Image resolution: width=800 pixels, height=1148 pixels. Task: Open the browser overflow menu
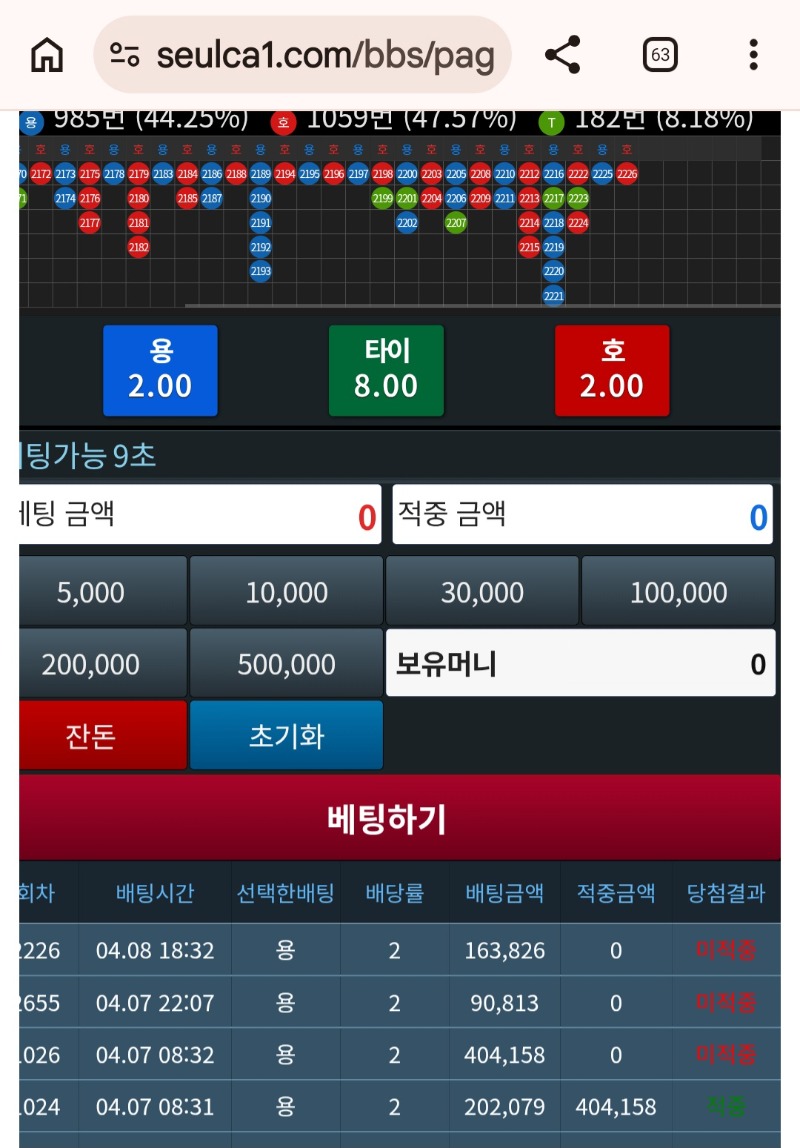753,55
